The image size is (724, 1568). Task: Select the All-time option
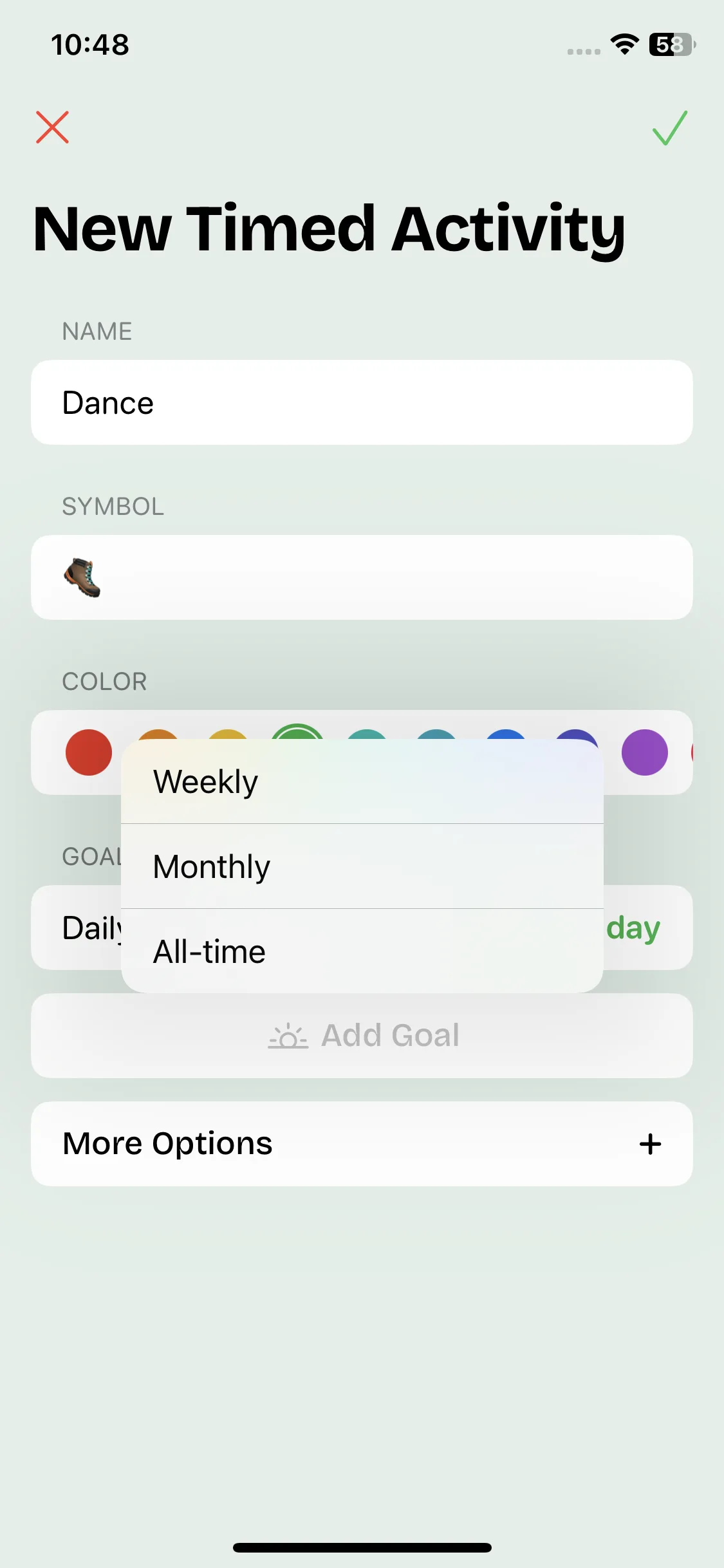[x=362, y=951]
